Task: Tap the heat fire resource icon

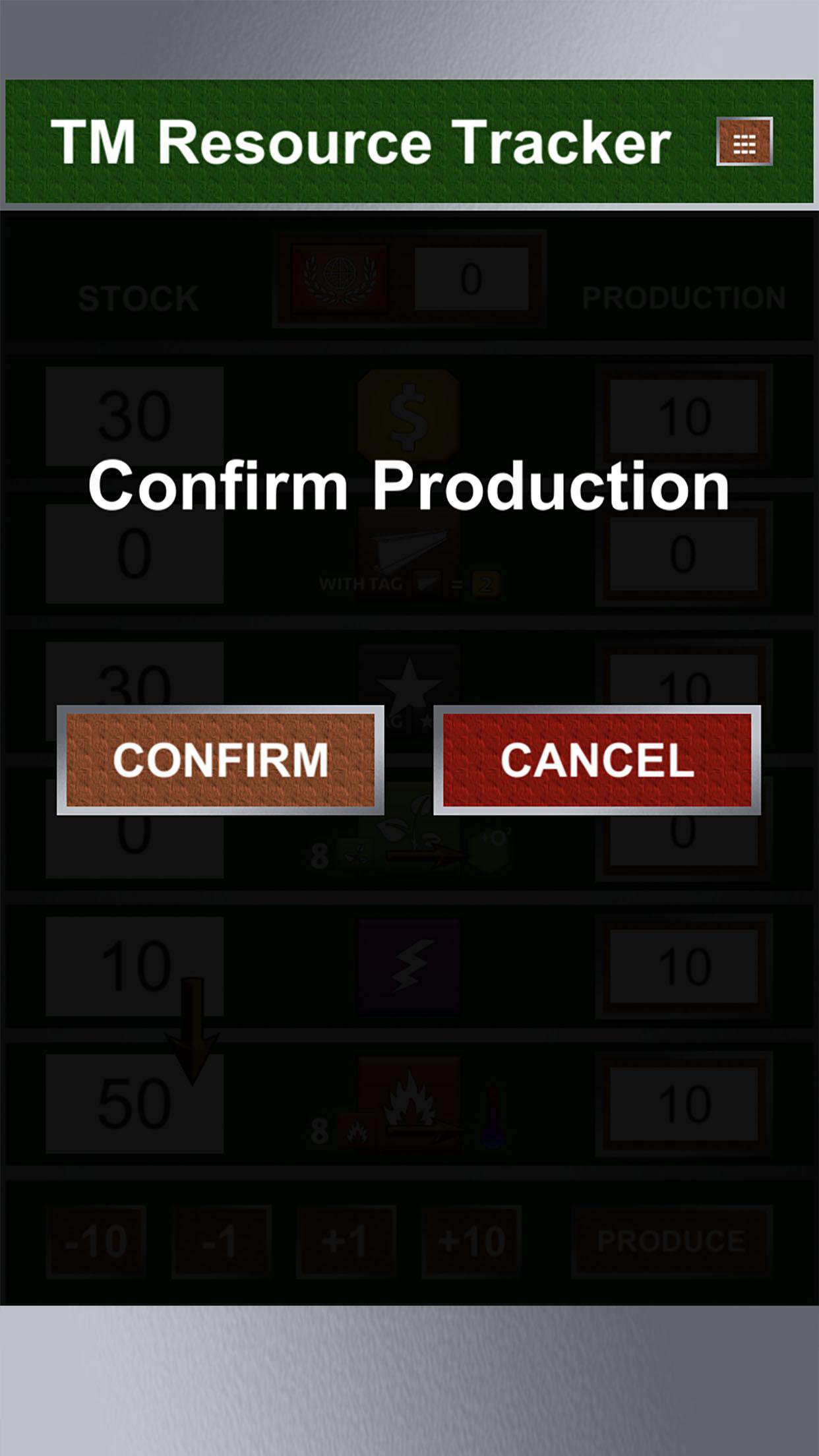Action: (x=409, y=1100)
